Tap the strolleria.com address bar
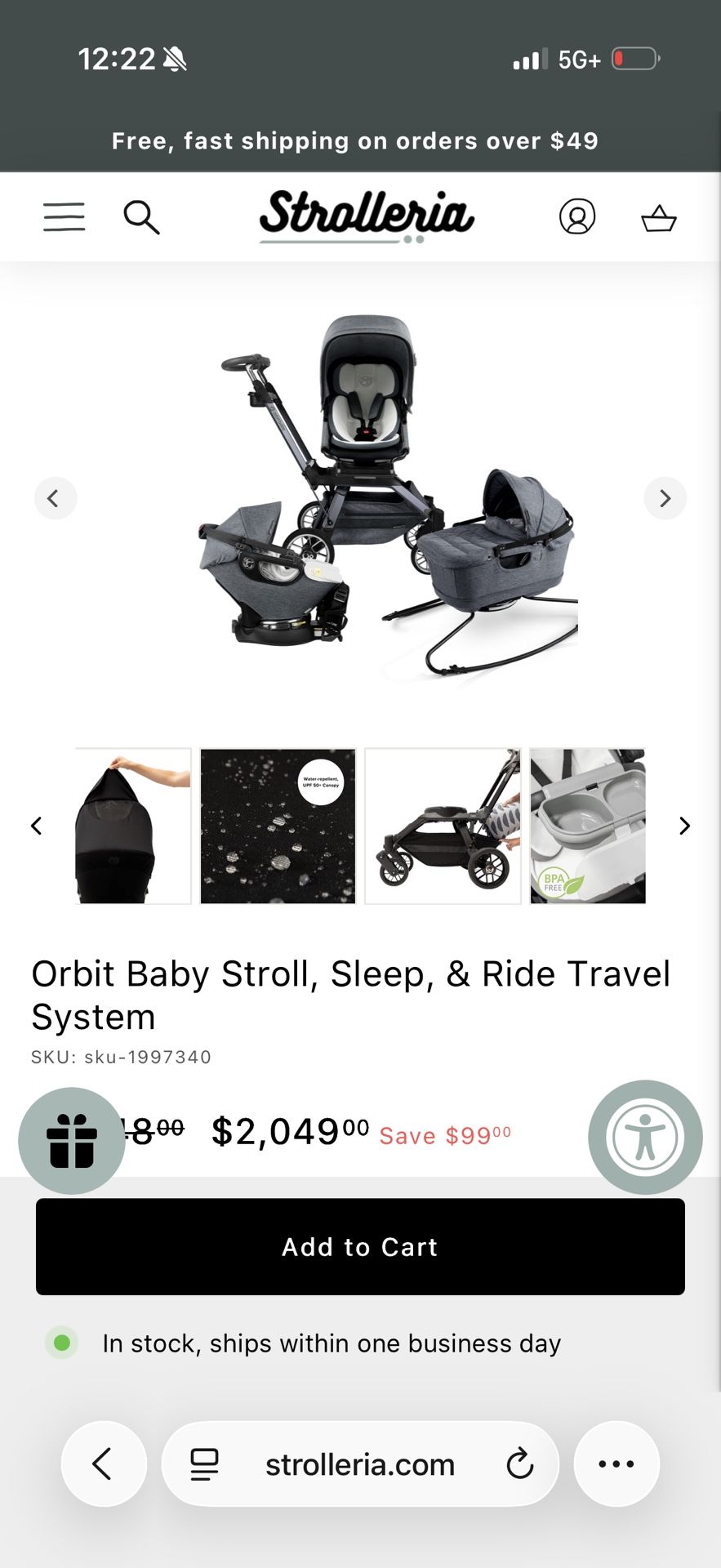This screenshot has width=721, height=1568. tap(359, 1464)
